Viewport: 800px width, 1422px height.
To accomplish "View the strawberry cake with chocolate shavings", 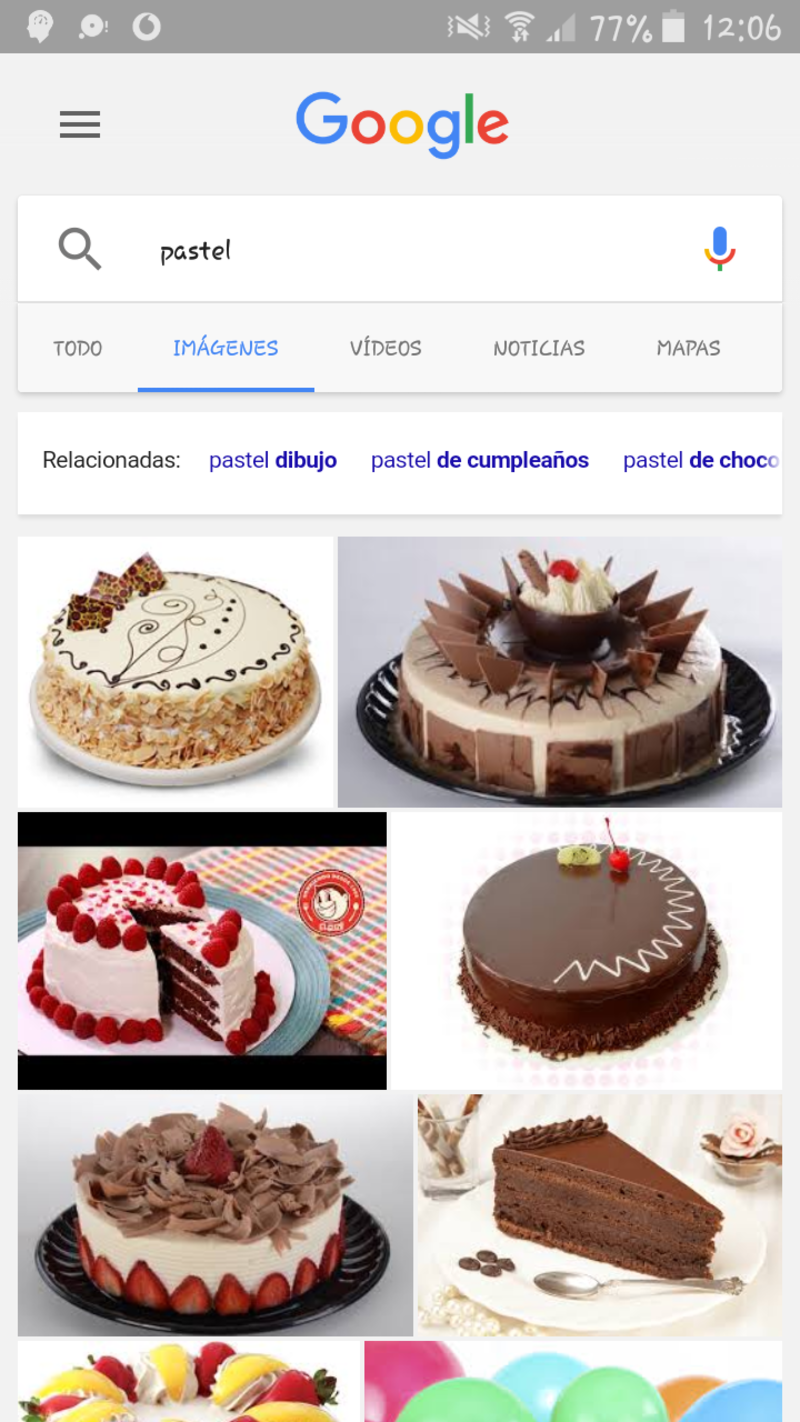I will coord(215,1214).
